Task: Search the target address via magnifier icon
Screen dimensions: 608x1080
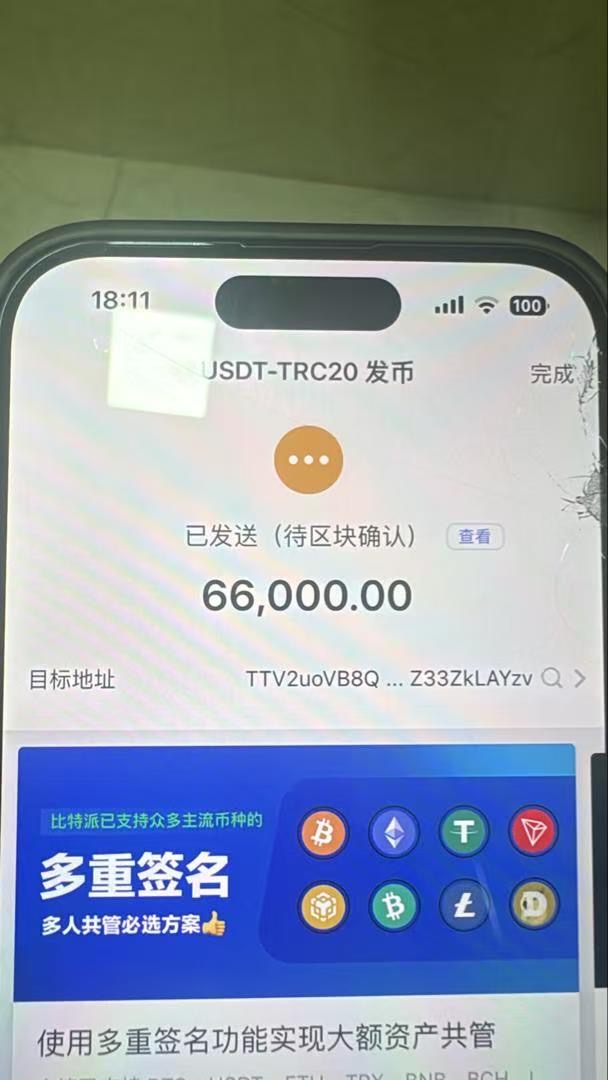Action: point(551,679)
